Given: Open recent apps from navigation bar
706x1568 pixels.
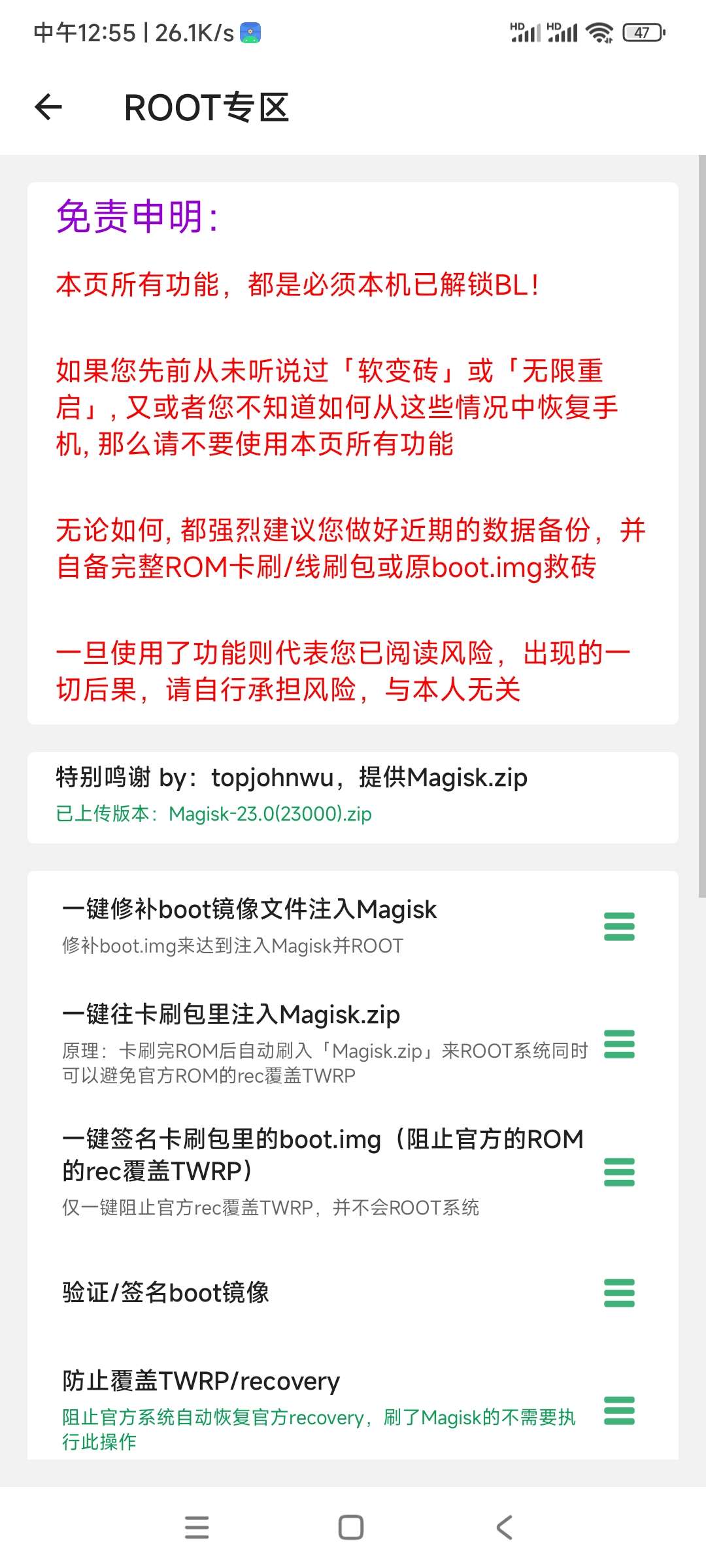Looking at the screenshot, I should (197, 1527).
